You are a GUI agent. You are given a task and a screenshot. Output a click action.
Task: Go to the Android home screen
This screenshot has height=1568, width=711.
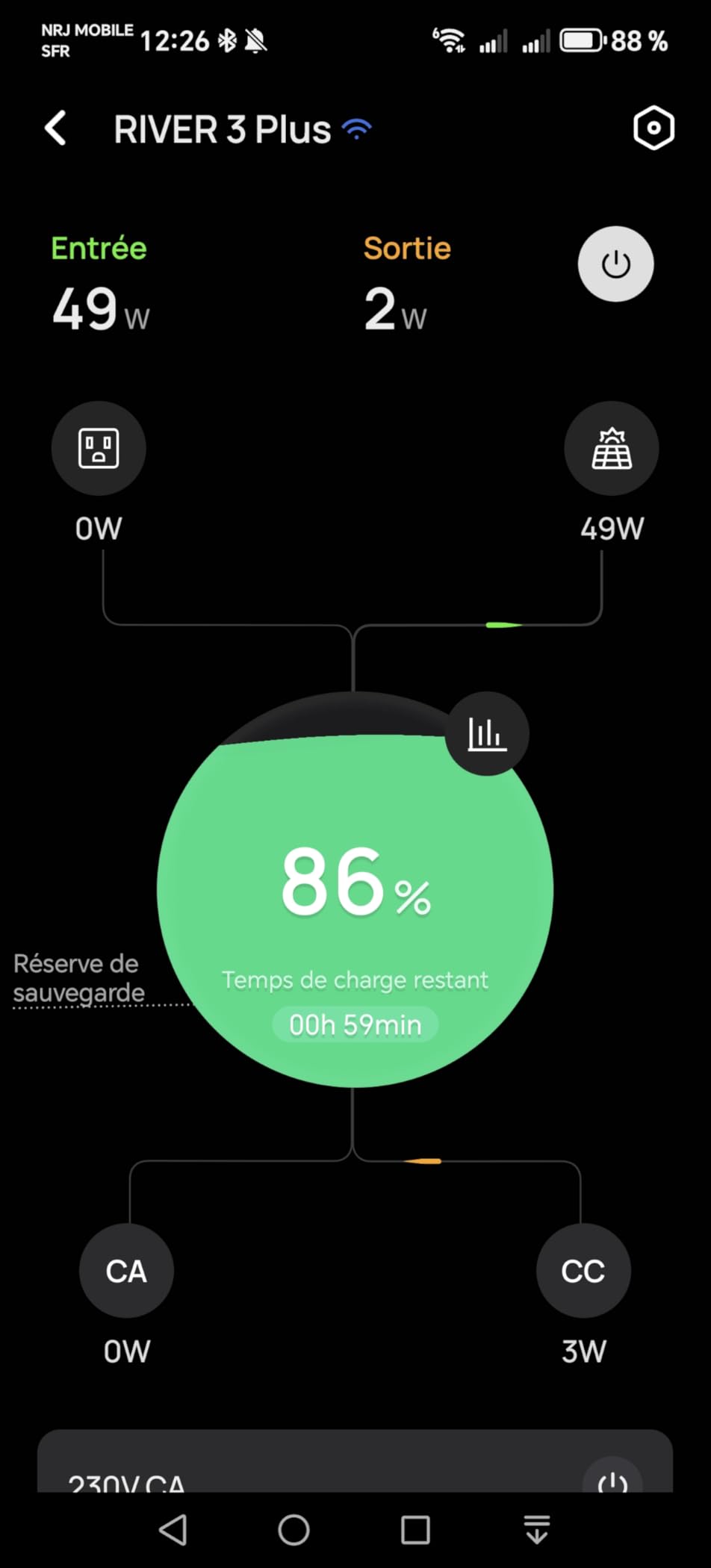(x=294, y=1530)
